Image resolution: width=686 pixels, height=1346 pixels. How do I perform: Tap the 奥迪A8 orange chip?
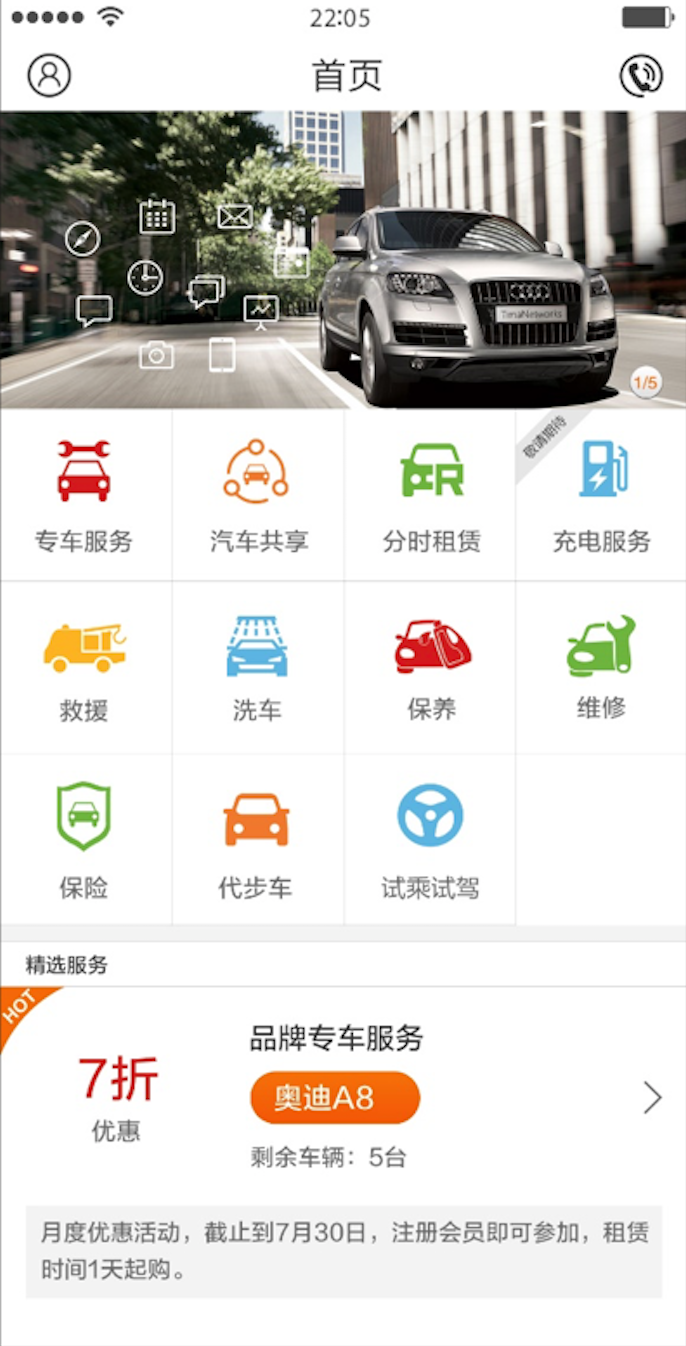335,1098
